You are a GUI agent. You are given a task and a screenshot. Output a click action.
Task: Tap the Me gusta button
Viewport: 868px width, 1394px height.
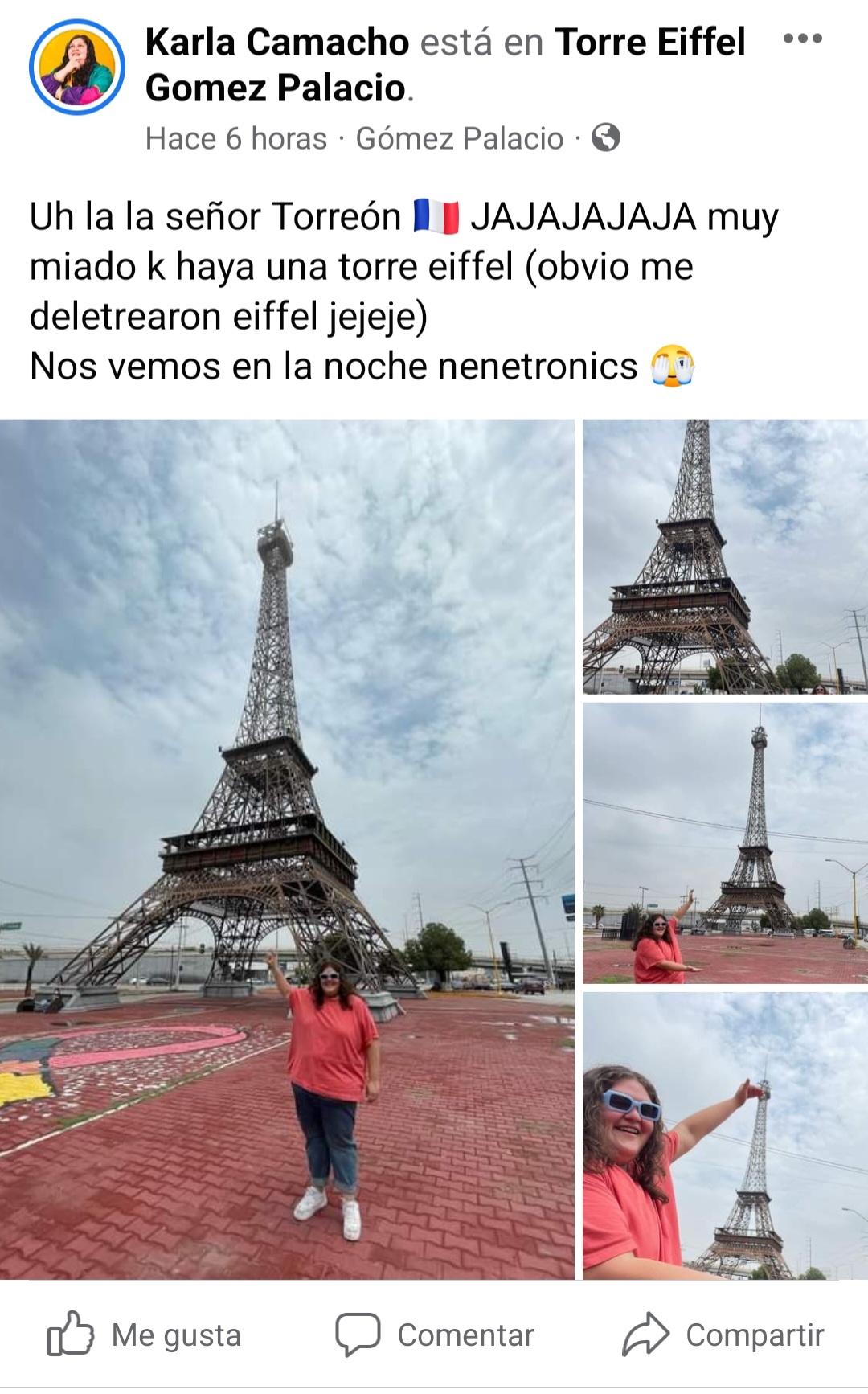point(145,1335)
